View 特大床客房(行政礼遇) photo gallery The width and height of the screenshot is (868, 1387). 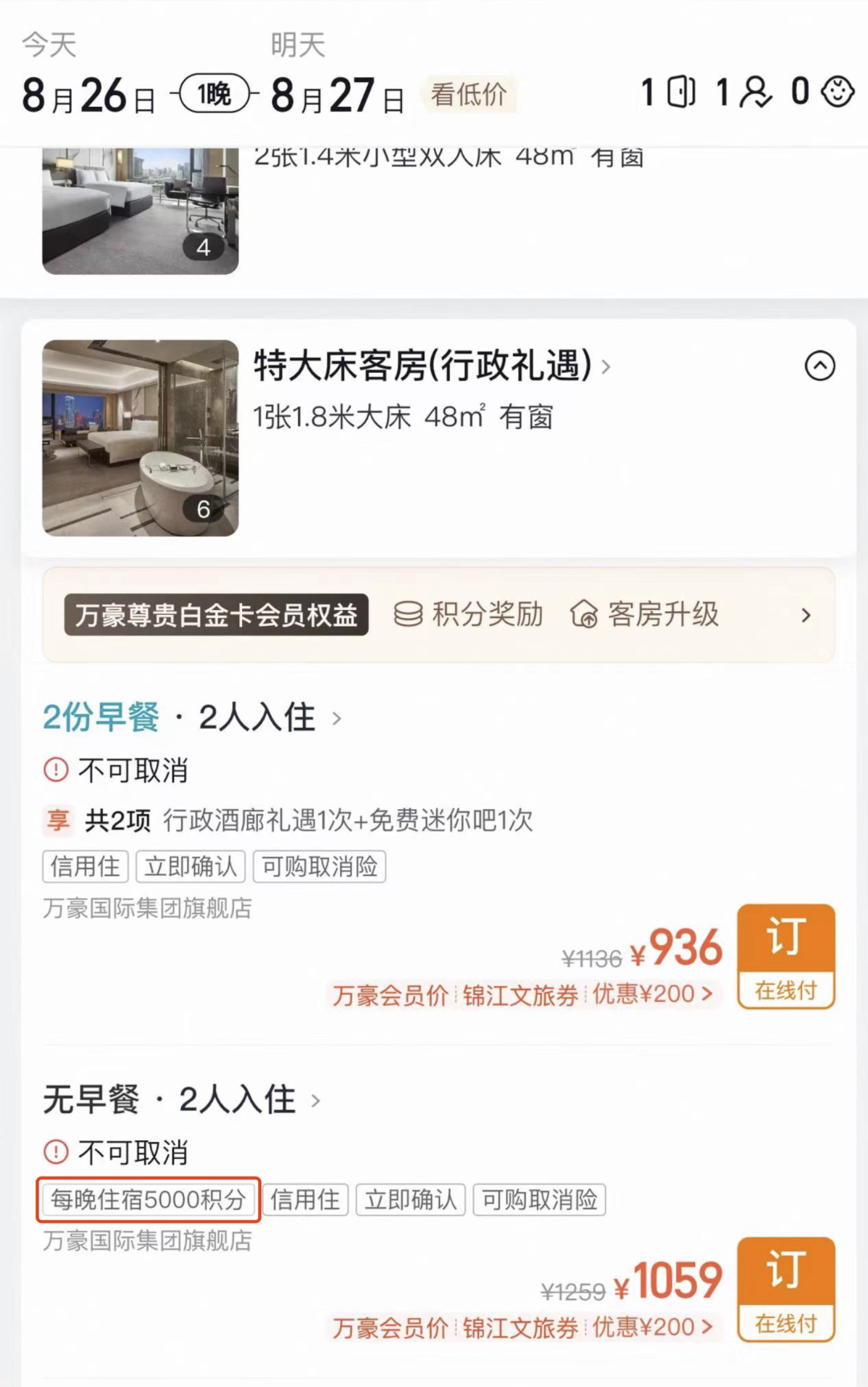click(140, 438)
